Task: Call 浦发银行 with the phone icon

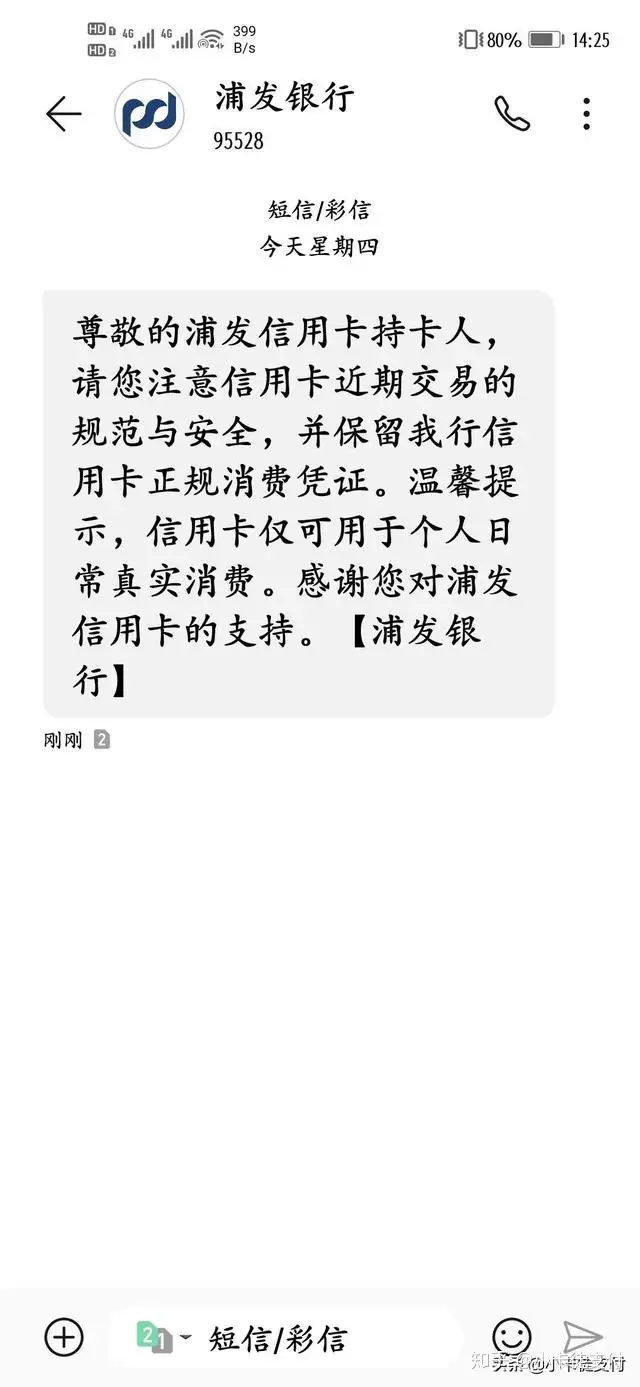Action: click(x=512, y=114)
